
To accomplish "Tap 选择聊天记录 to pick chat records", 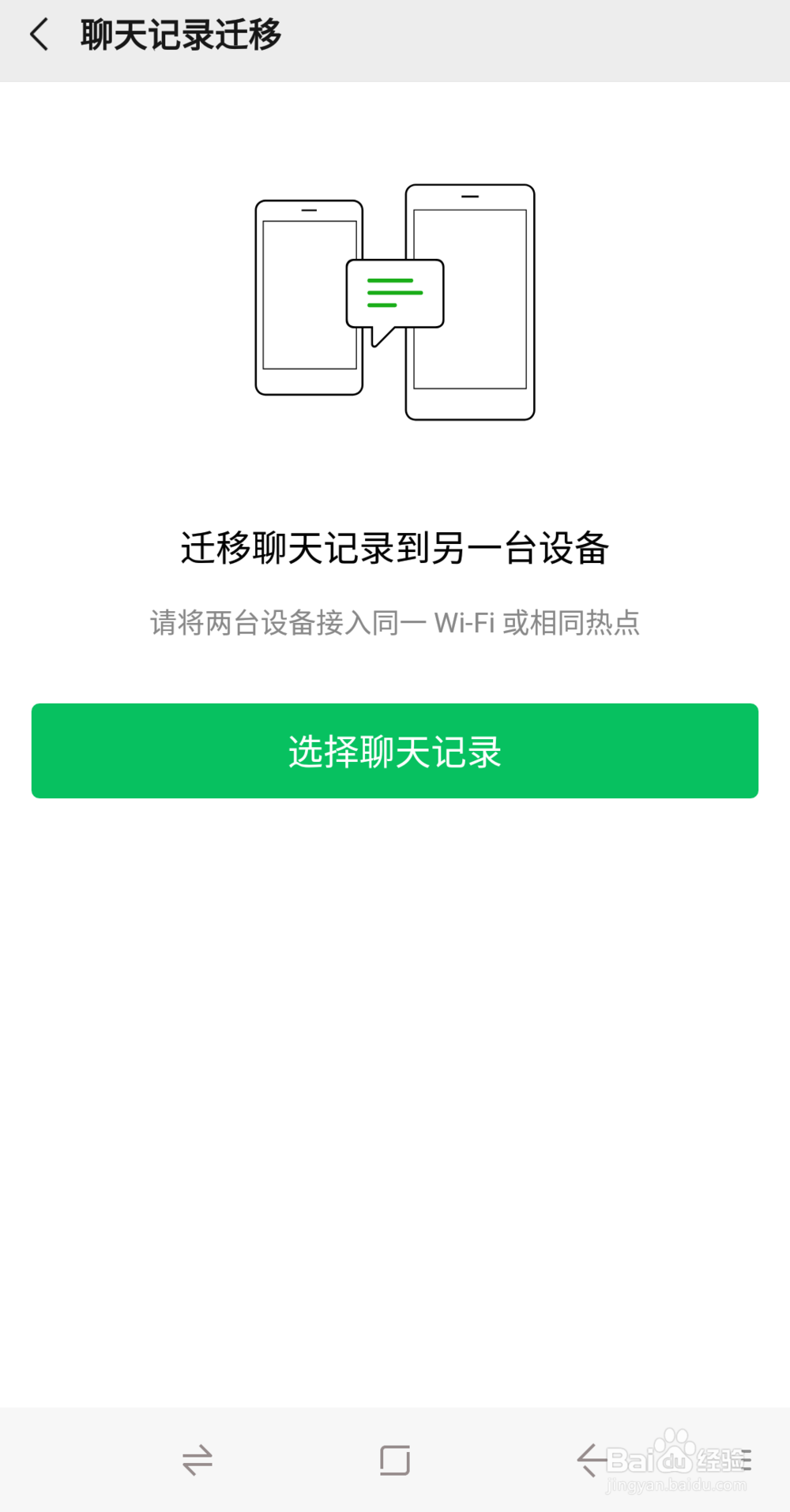I will point(395,752).
